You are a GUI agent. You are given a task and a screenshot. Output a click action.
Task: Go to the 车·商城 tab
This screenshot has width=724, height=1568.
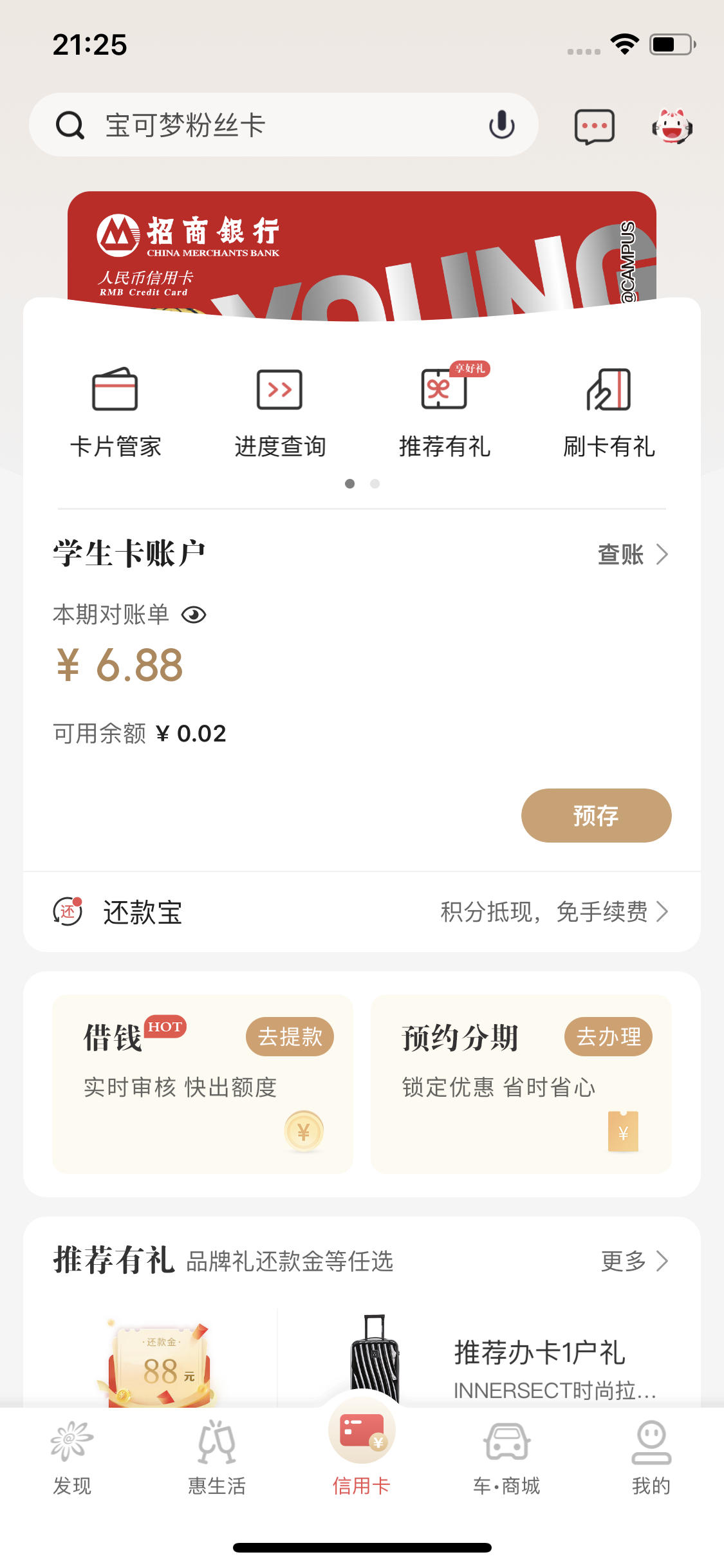[506, 1458]
